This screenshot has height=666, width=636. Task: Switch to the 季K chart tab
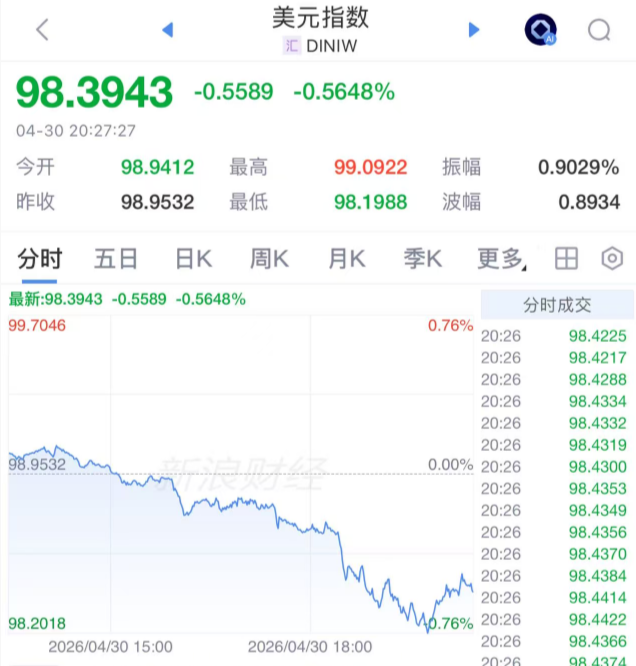[x=422, y=259]
